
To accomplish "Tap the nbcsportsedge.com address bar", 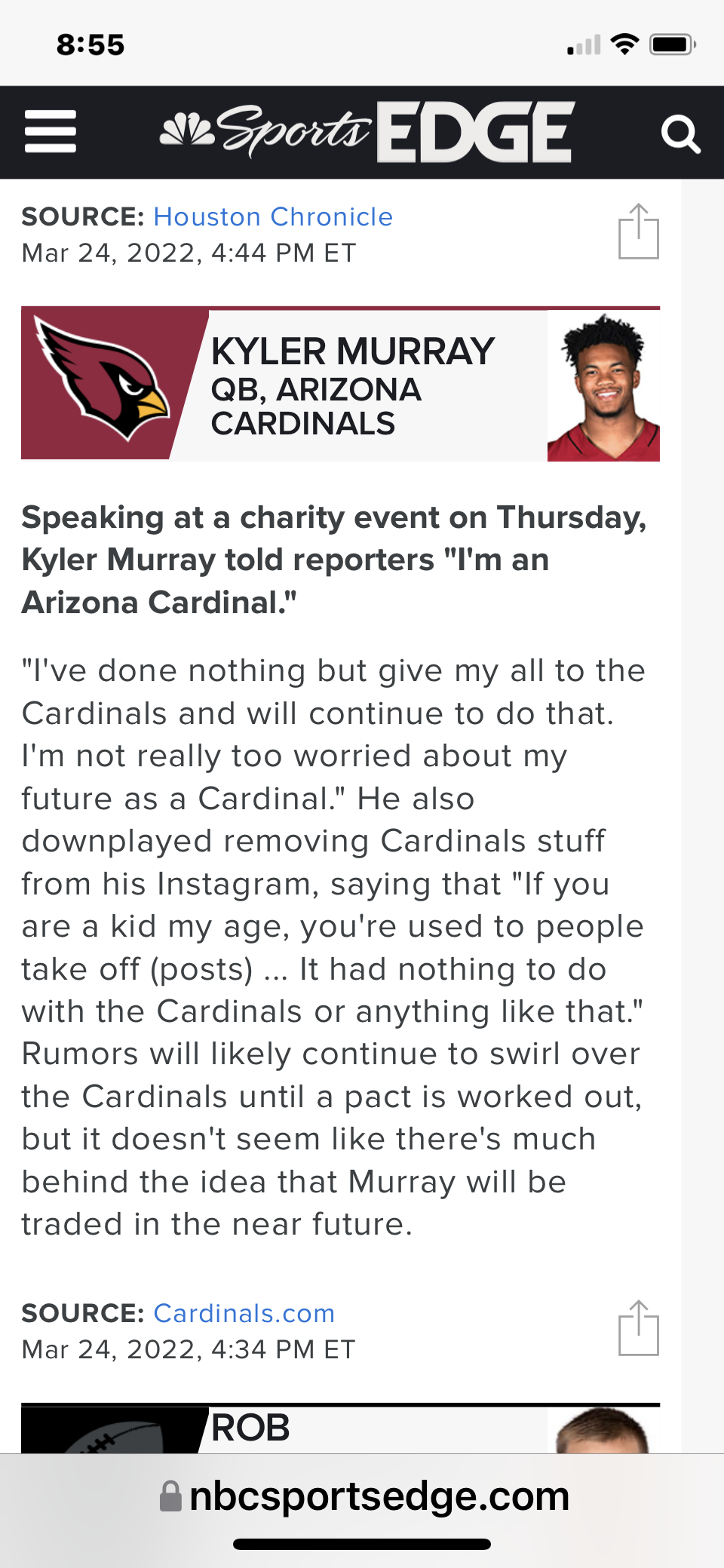I will tap(364, 1496).
